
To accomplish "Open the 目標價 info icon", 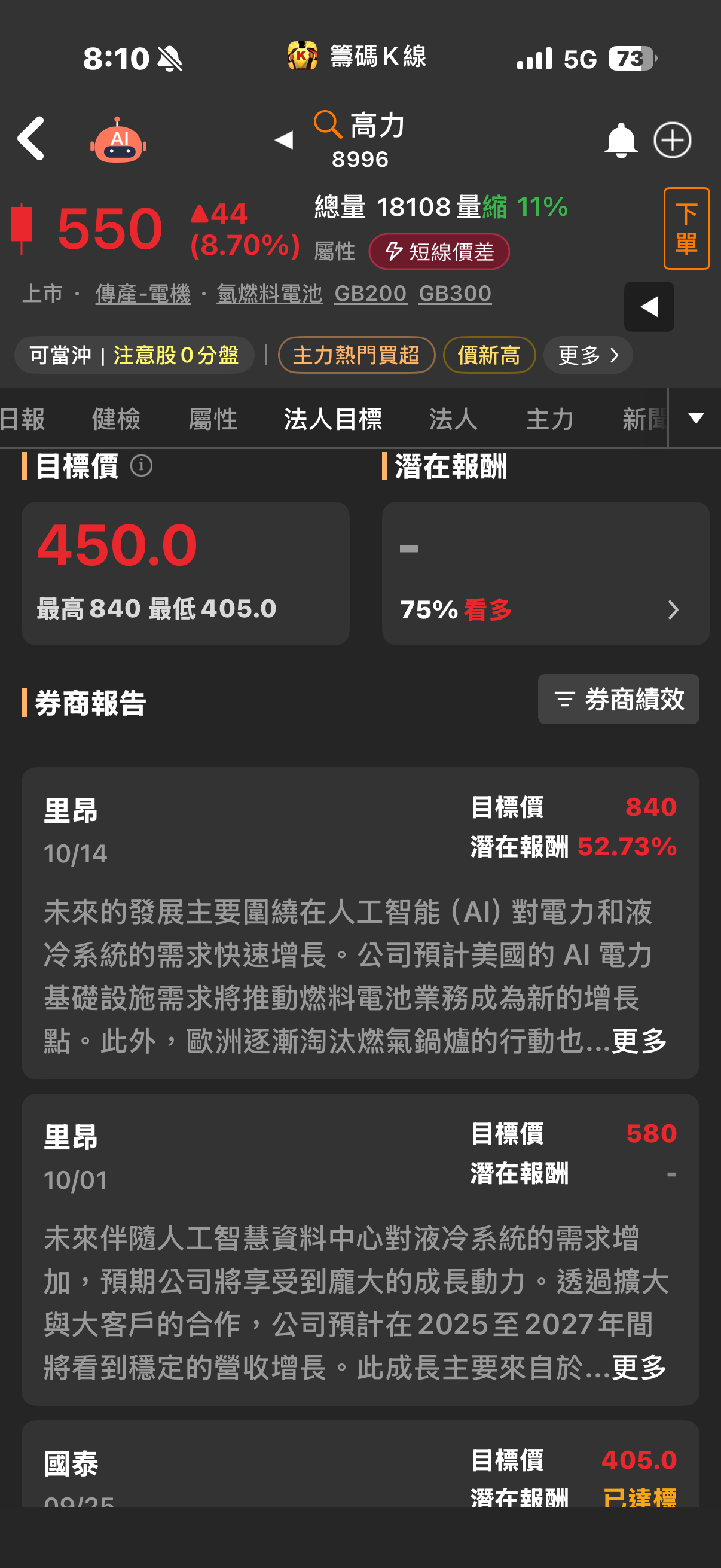I will [141, 466].
